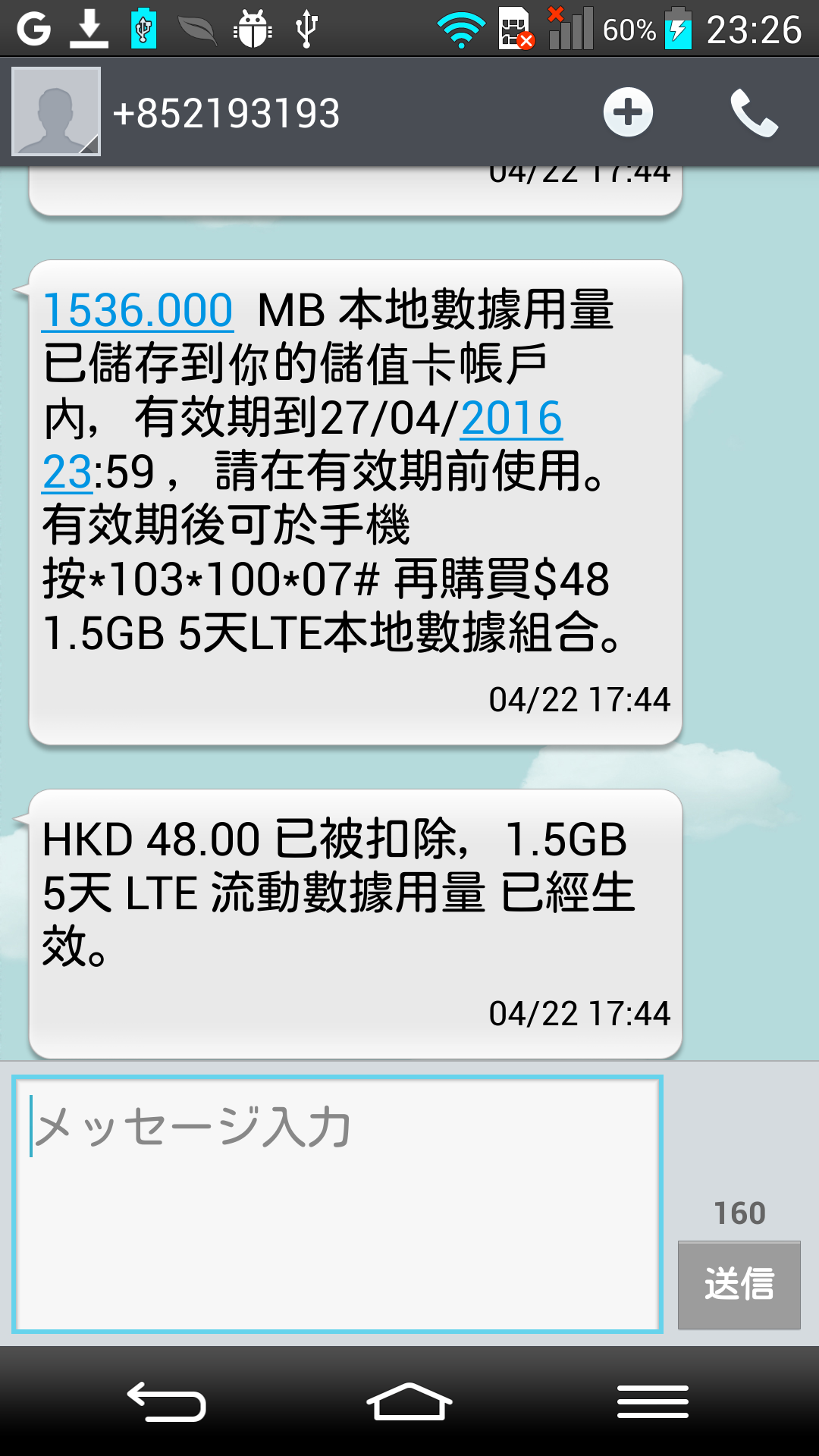Open the underlined 1536.000 link
The height and width of the screenshot is (1456, 819).
pos(137,310)
